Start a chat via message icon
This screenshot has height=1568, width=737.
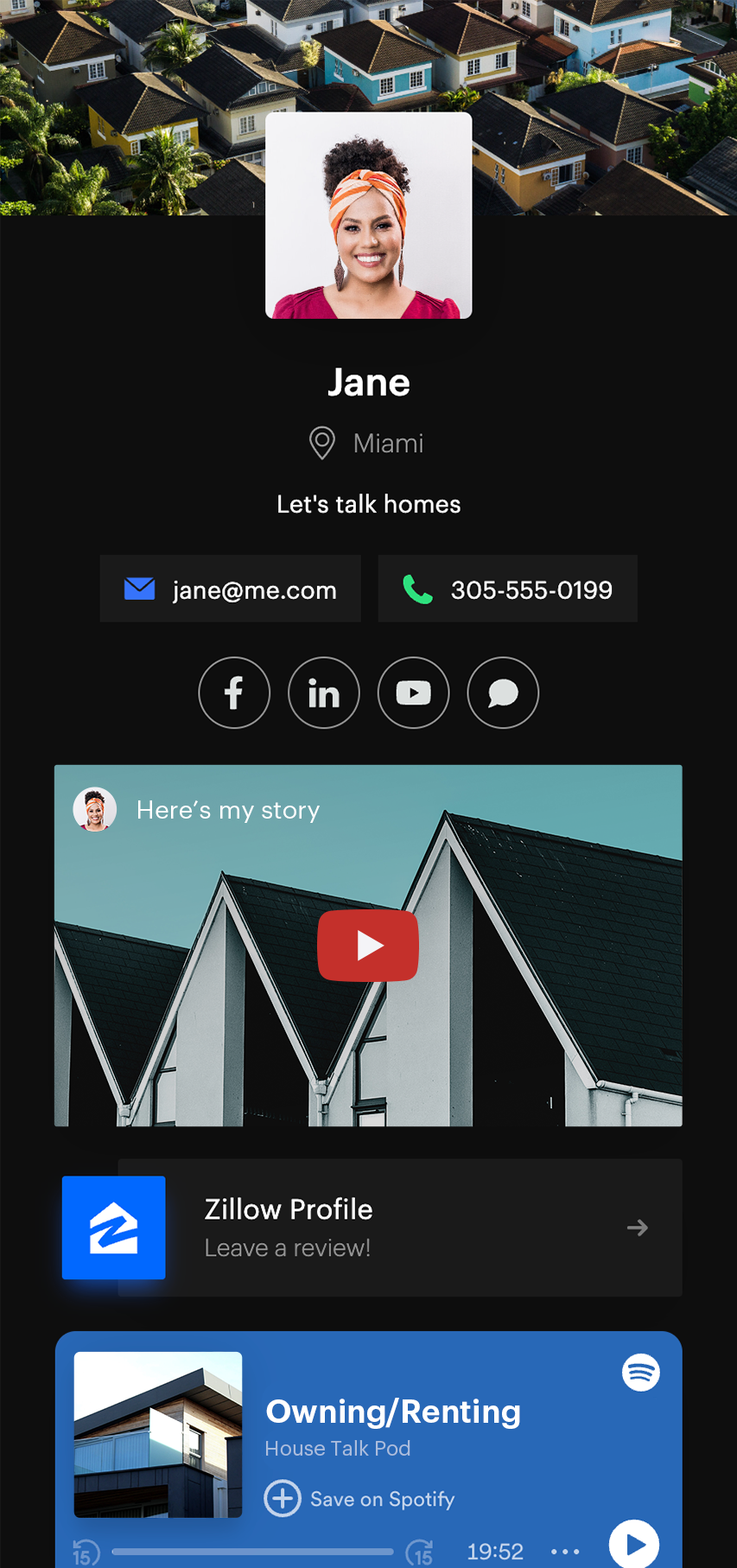pyautogui.click(x=503, y=692)
